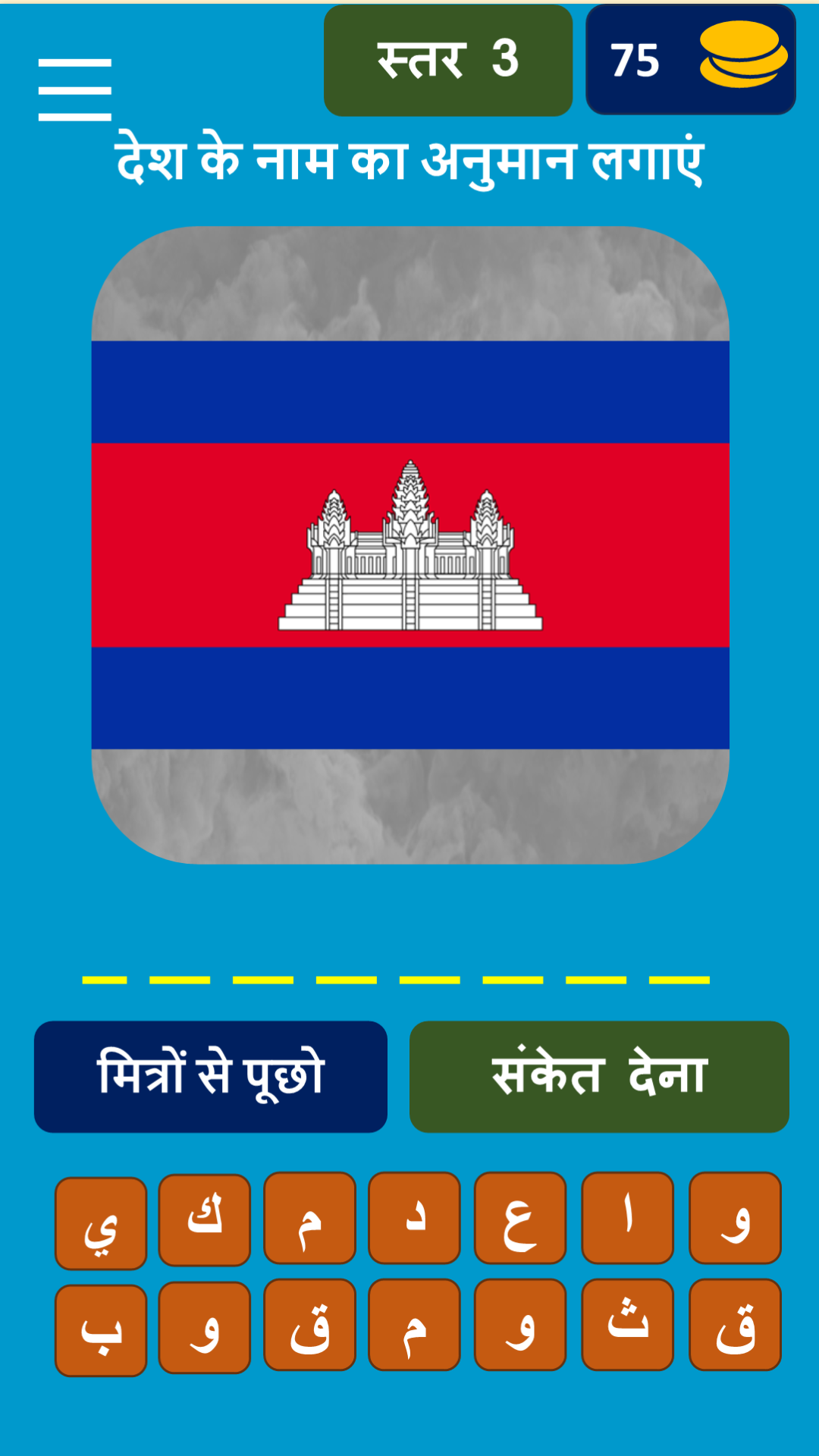The width and height of the screenshot is (819, 1456).
Task: Open the 75 coins balance
Action: coord(690,60)
